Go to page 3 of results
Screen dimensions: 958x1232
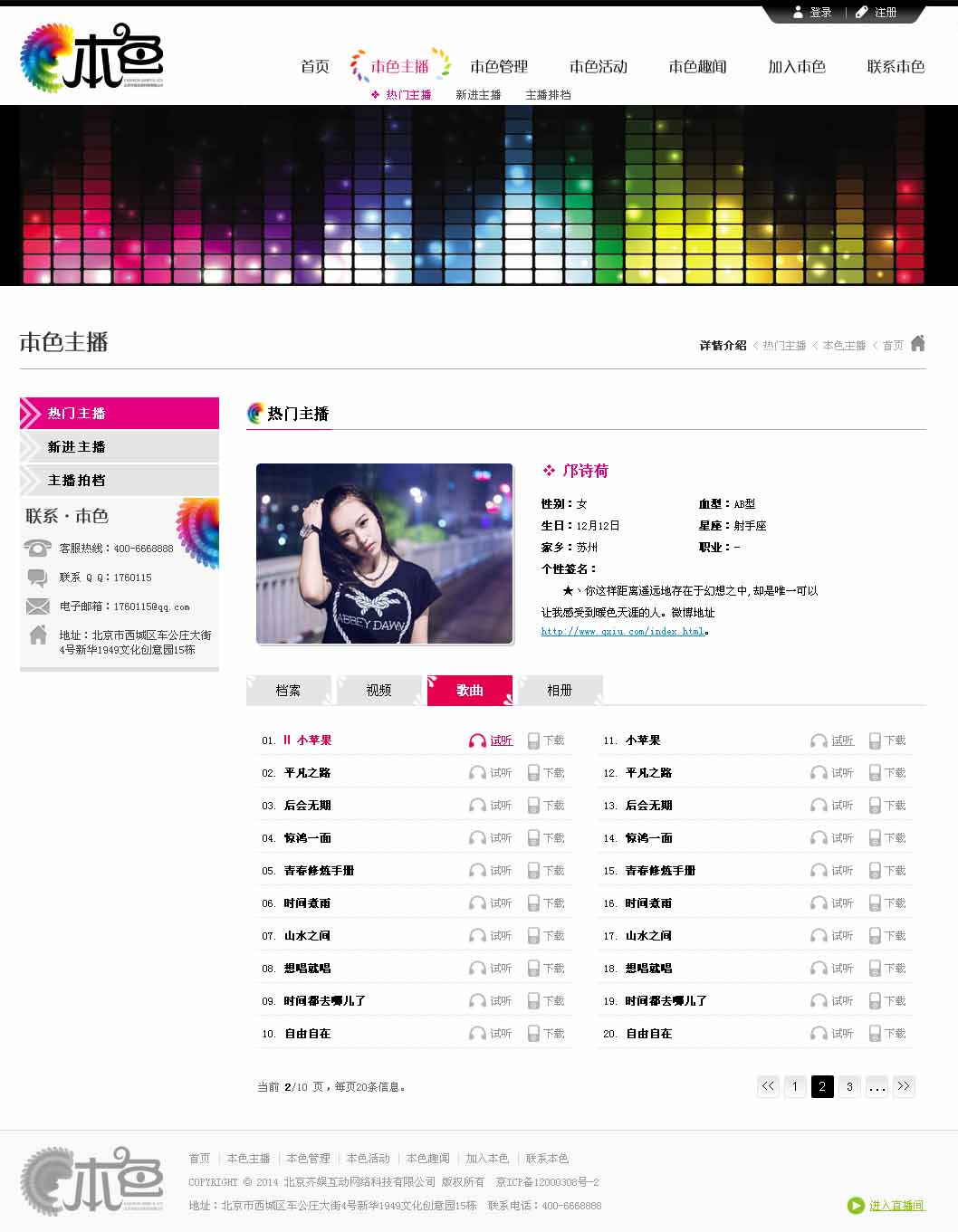tap(849, 1086)
